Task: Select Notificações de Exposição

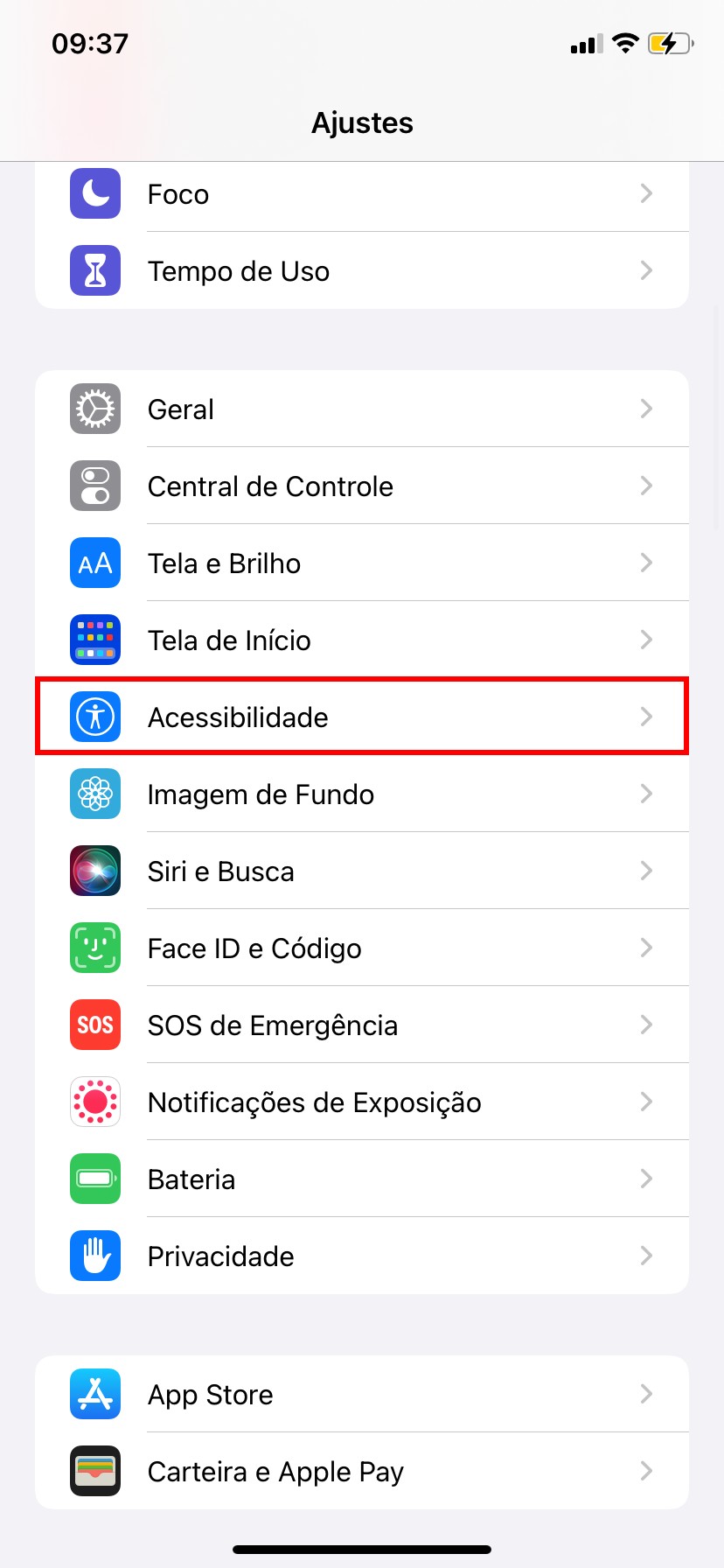Action: click(361, 1102)
